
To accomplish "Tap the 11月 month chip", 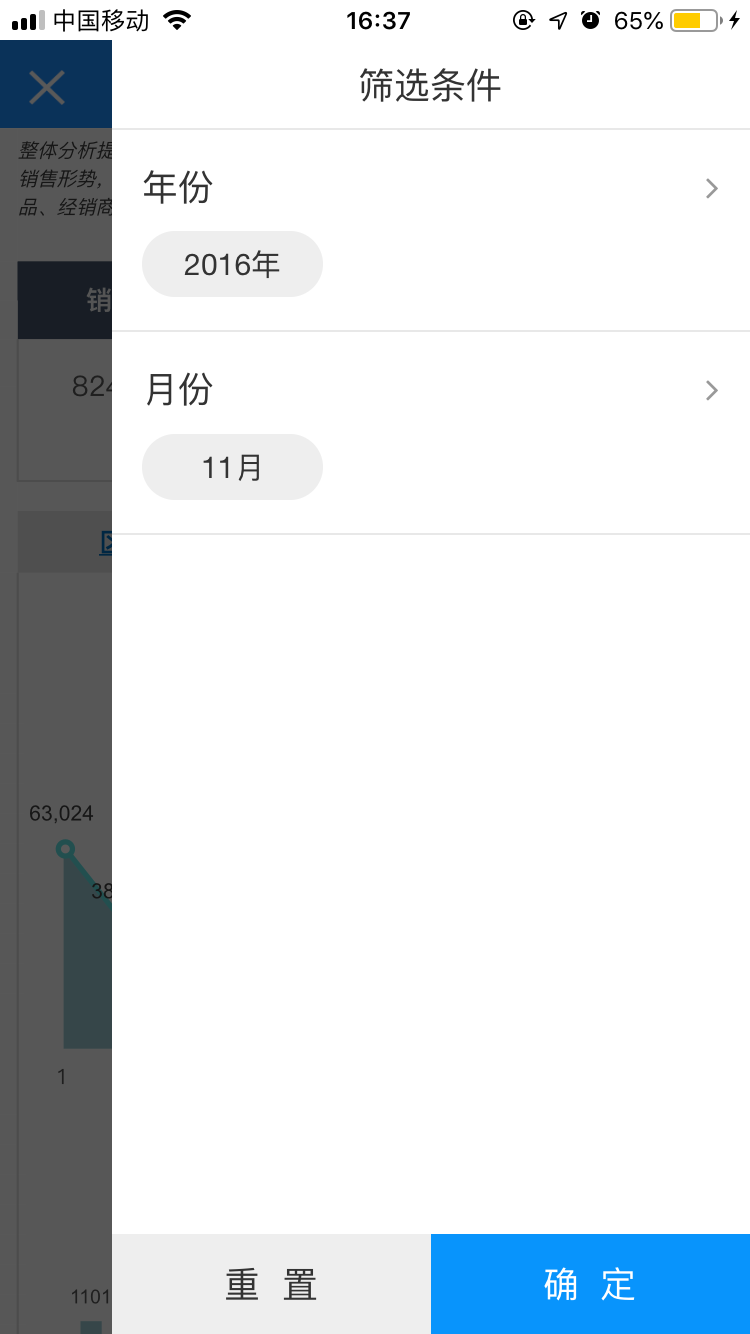I will point(232,467).
